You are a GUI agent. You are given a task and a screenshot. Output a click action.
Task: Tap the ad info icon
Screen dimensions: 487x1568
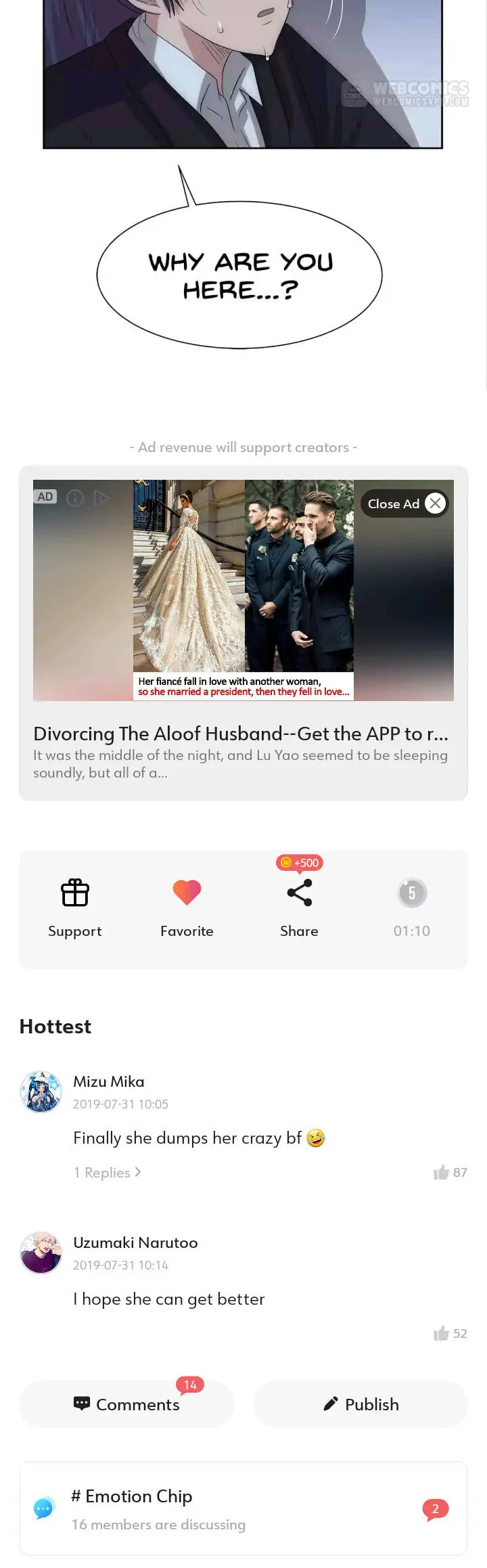tap(75, 498)
